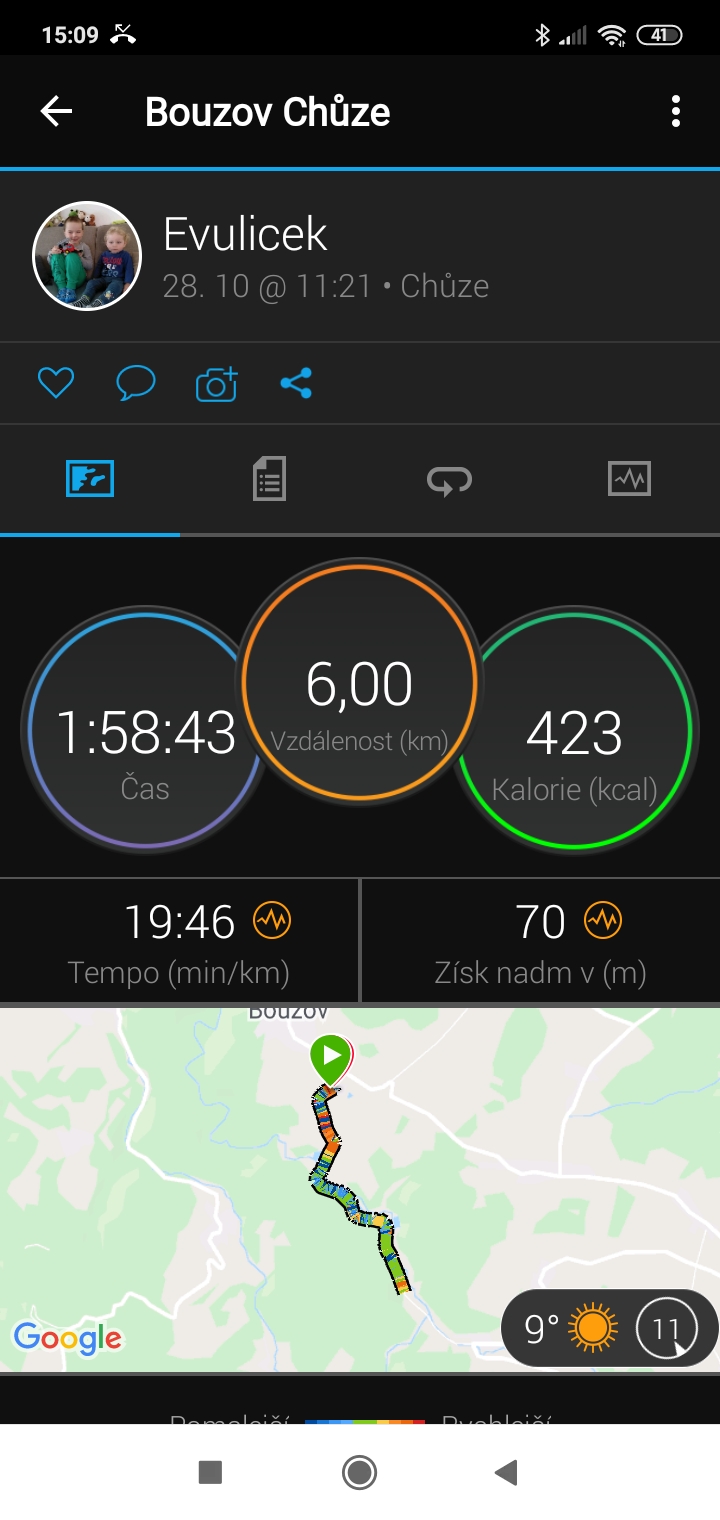Like this activity with the heart icon
Screen dimensions: 720x1520
coord(56,383)
